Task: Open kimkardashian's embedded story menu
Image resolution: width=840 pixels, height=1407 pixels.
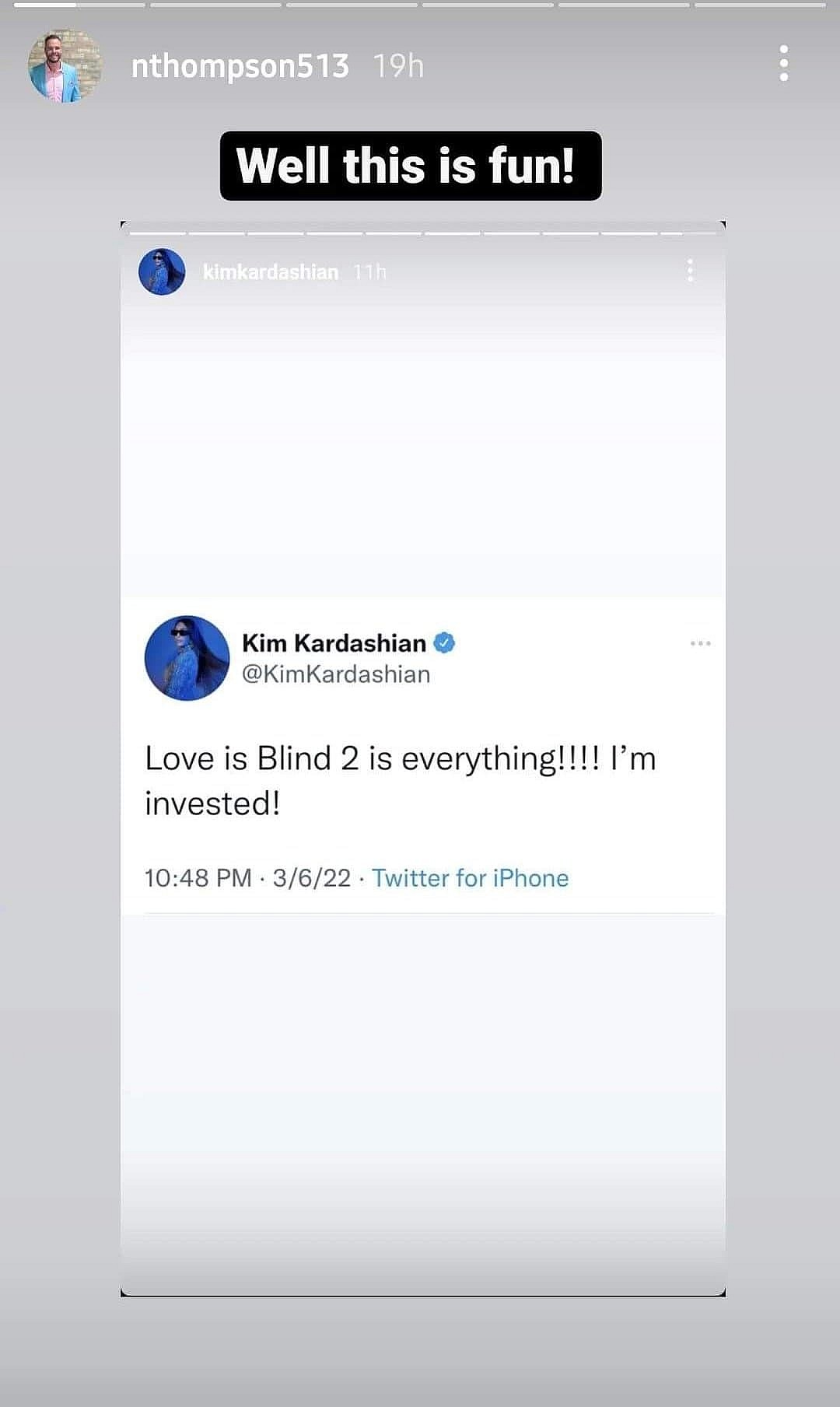Action: [x=690, y=271]
